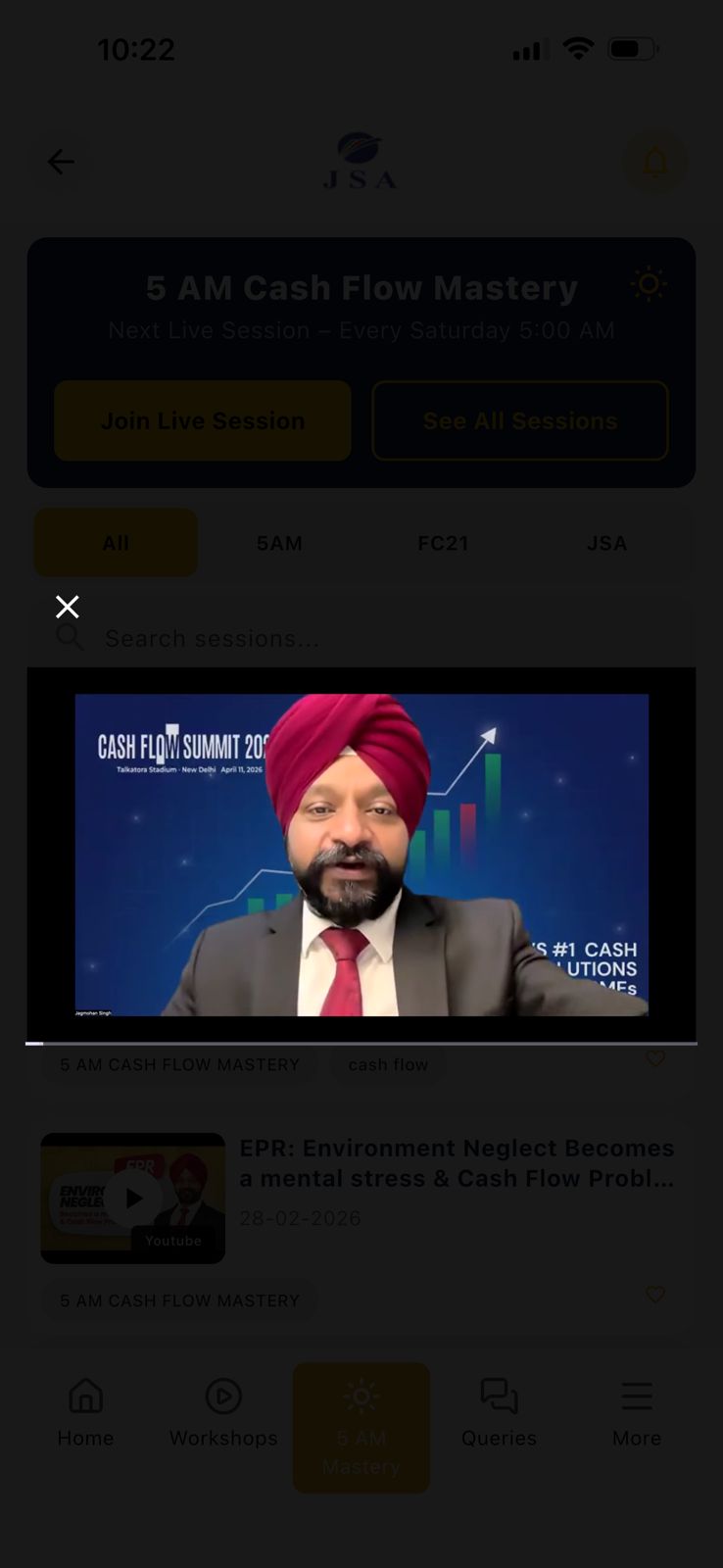Play the EPR Environment Neglect video
The width and height of the screenshot is (723, 1568).
point(133,1198)
